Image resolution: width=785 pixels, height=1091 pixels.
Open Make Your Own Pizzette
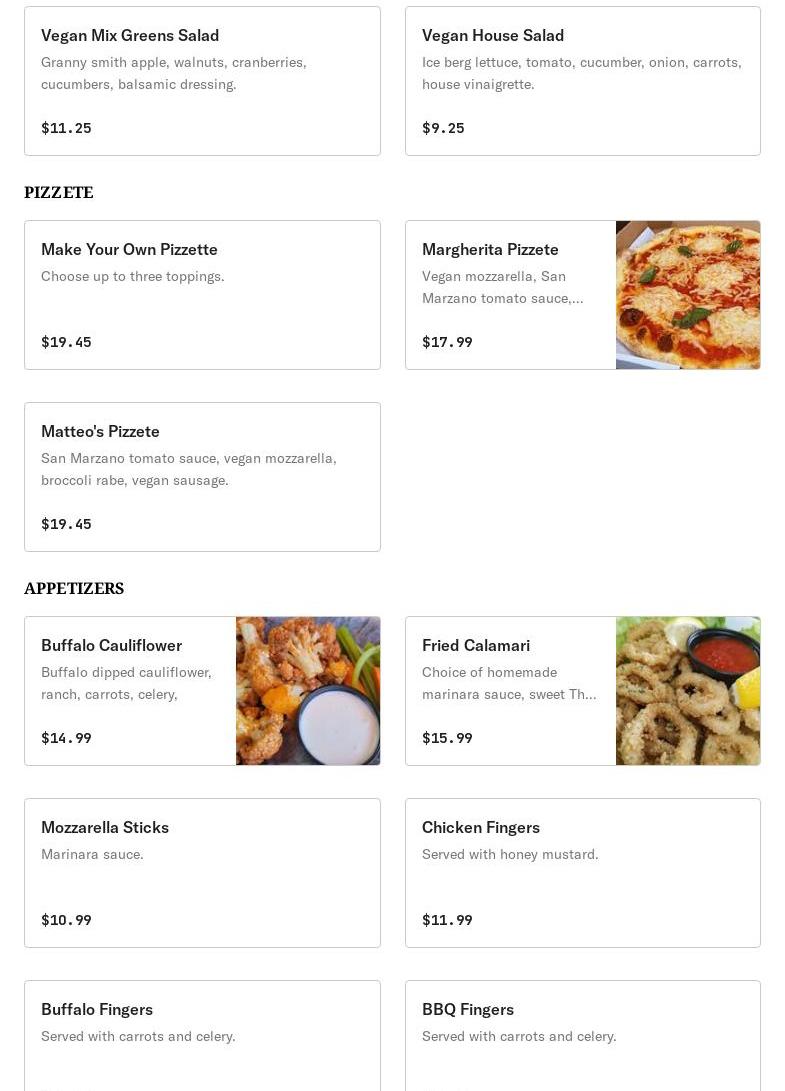202,295
